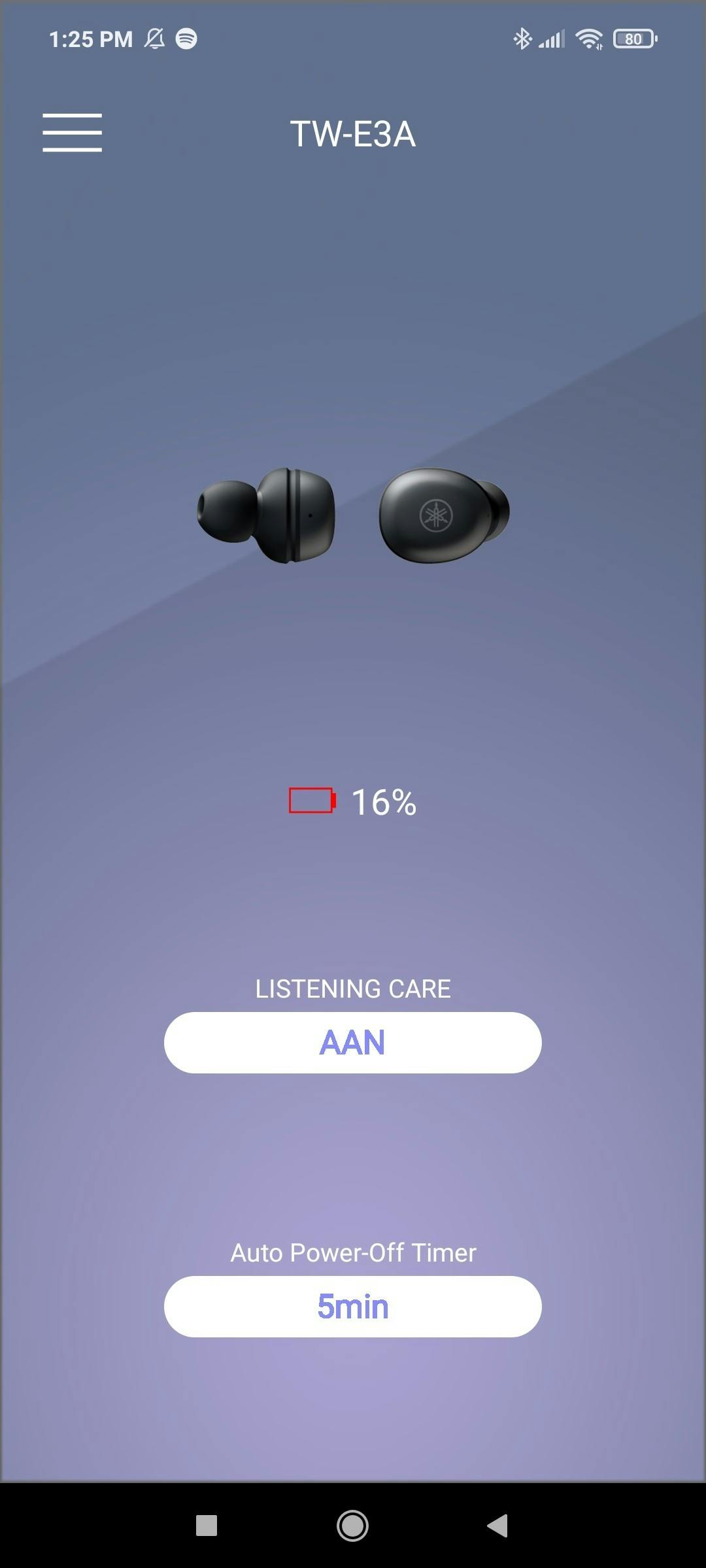Toggle the Listening Care AAN button

point(352,1042)
